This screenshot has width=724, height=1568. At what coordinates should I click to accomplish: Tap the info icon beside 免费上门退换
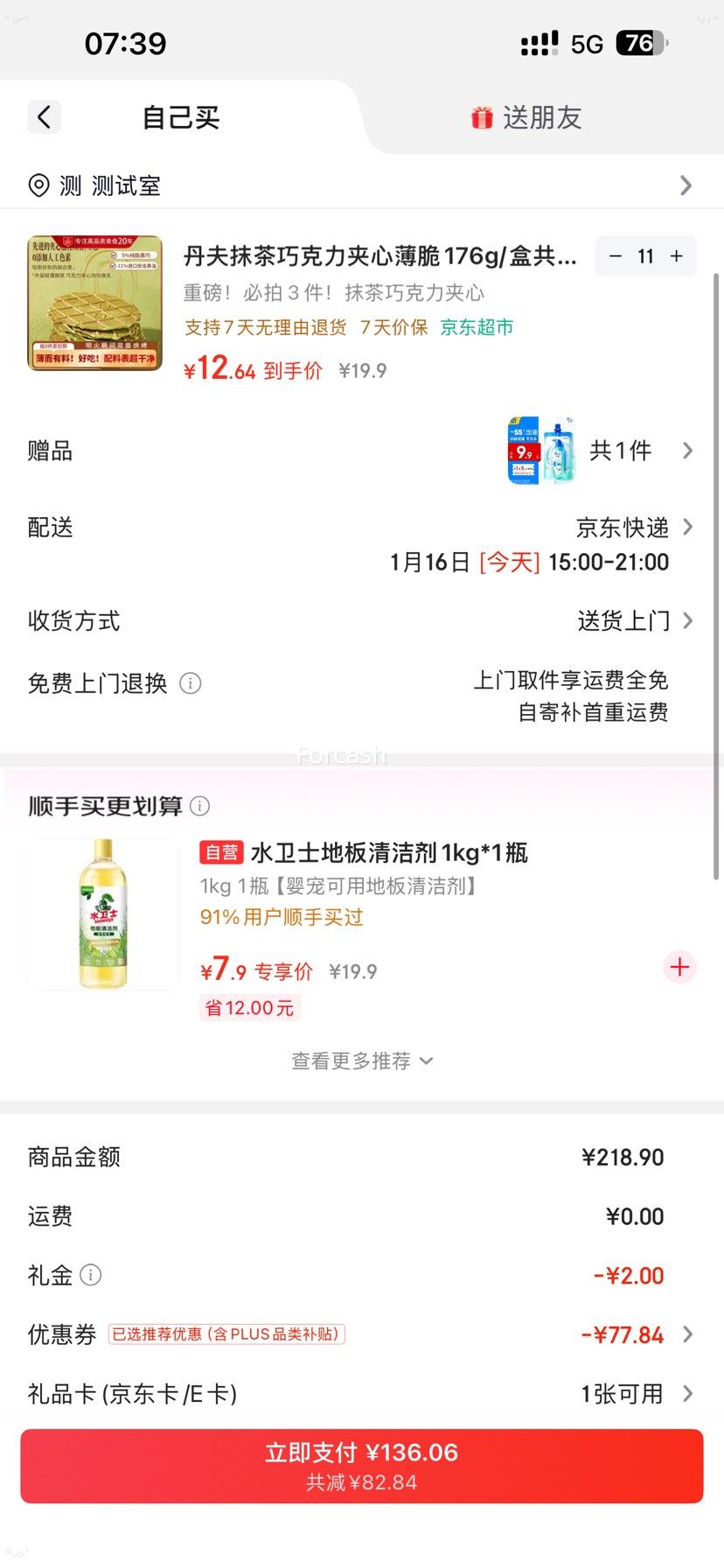tap(191, 683)
